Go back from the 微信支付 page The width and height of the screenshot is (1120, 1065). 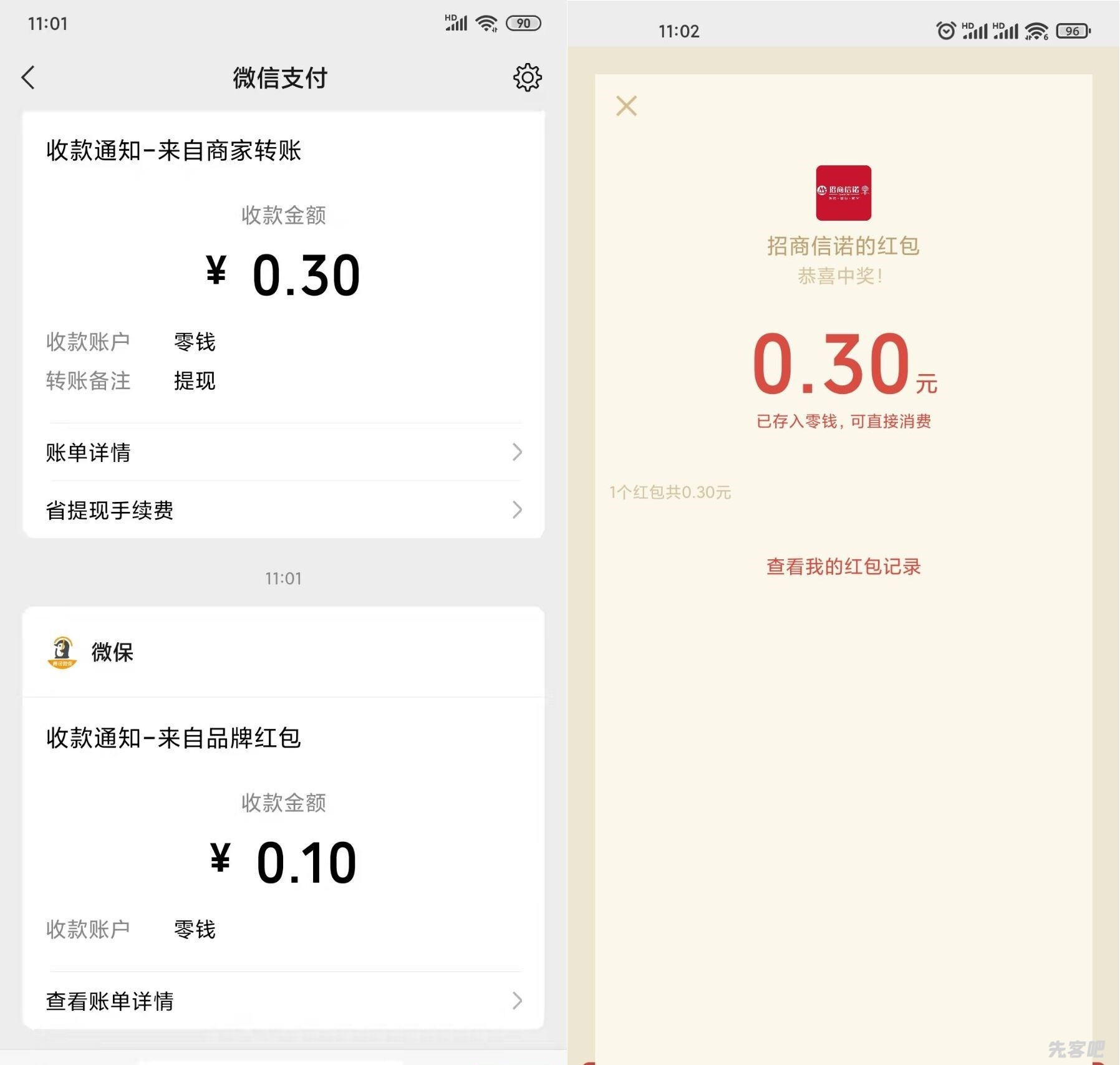[x=28, y=78]
